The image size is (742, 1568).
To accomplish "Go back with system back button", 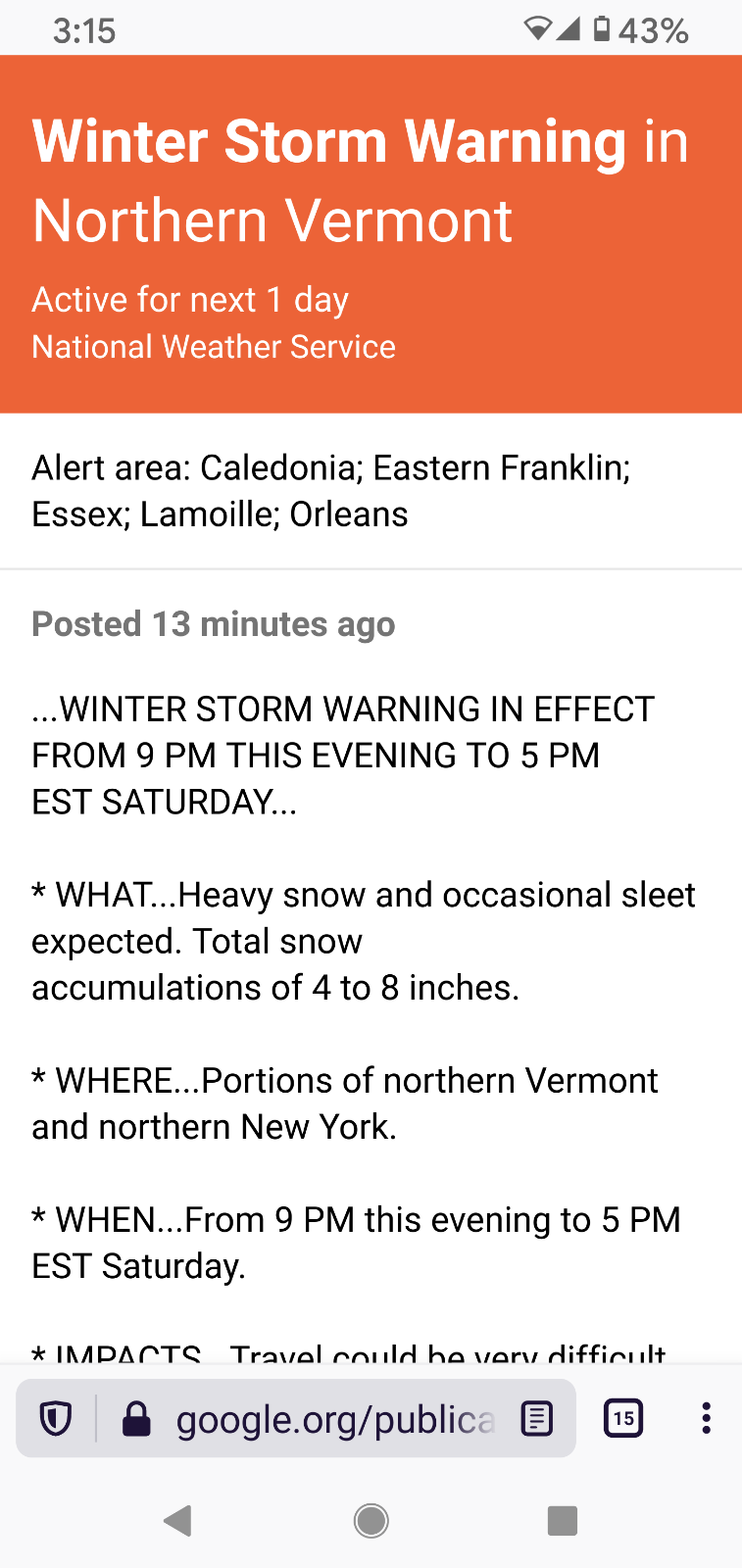I will coord(177,1521).
